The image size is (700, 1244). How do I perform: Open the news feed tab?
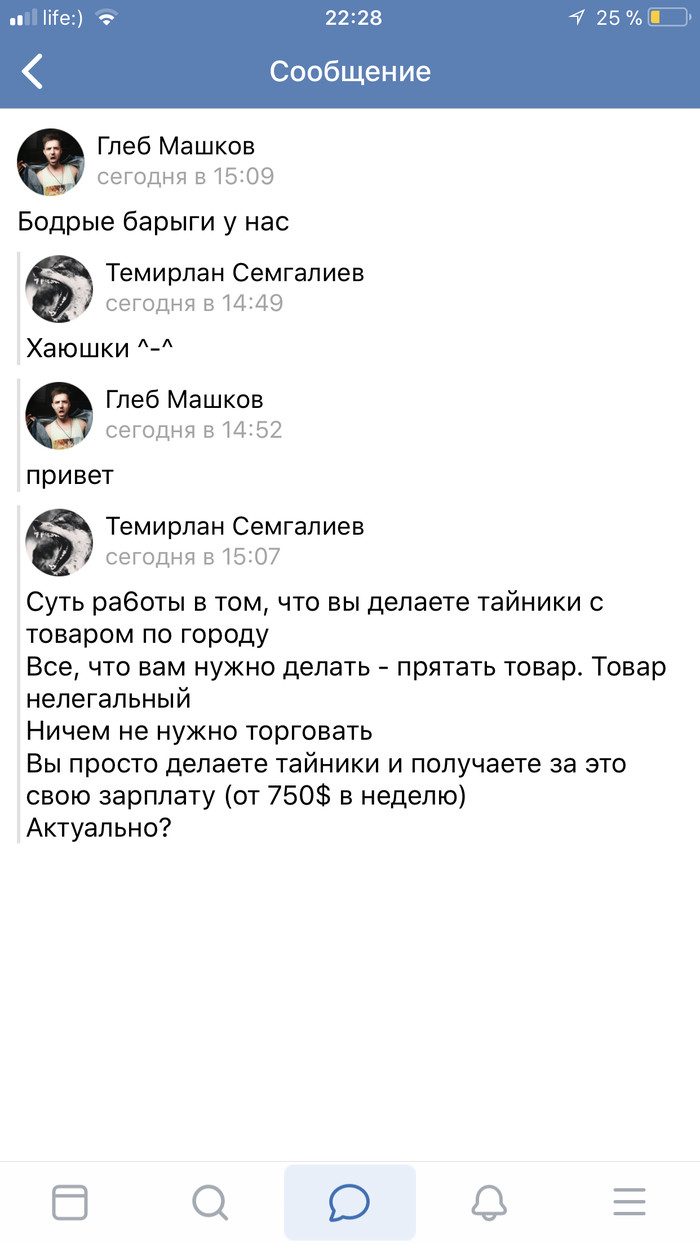coord(70,1201)
